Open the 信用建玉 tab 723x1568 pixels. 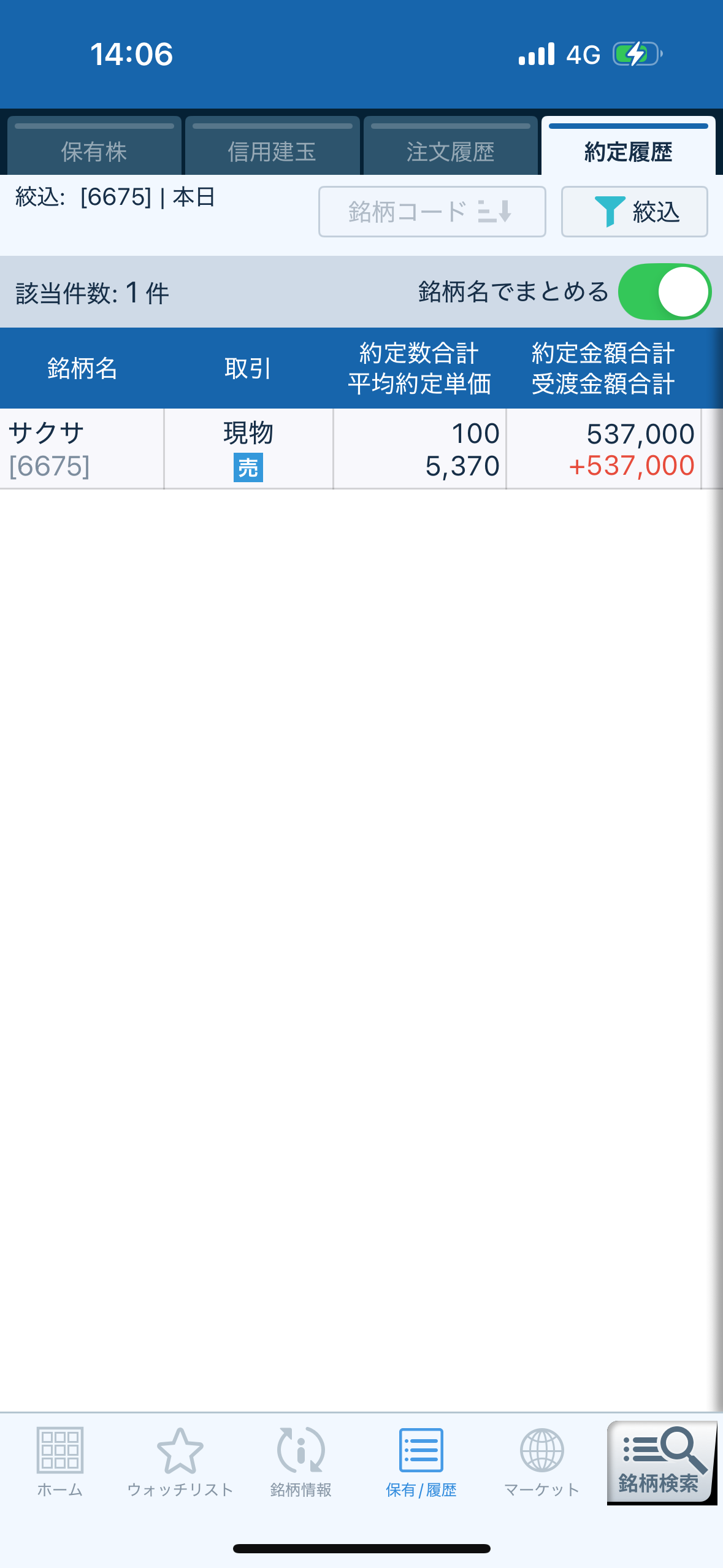click(272, 150)
